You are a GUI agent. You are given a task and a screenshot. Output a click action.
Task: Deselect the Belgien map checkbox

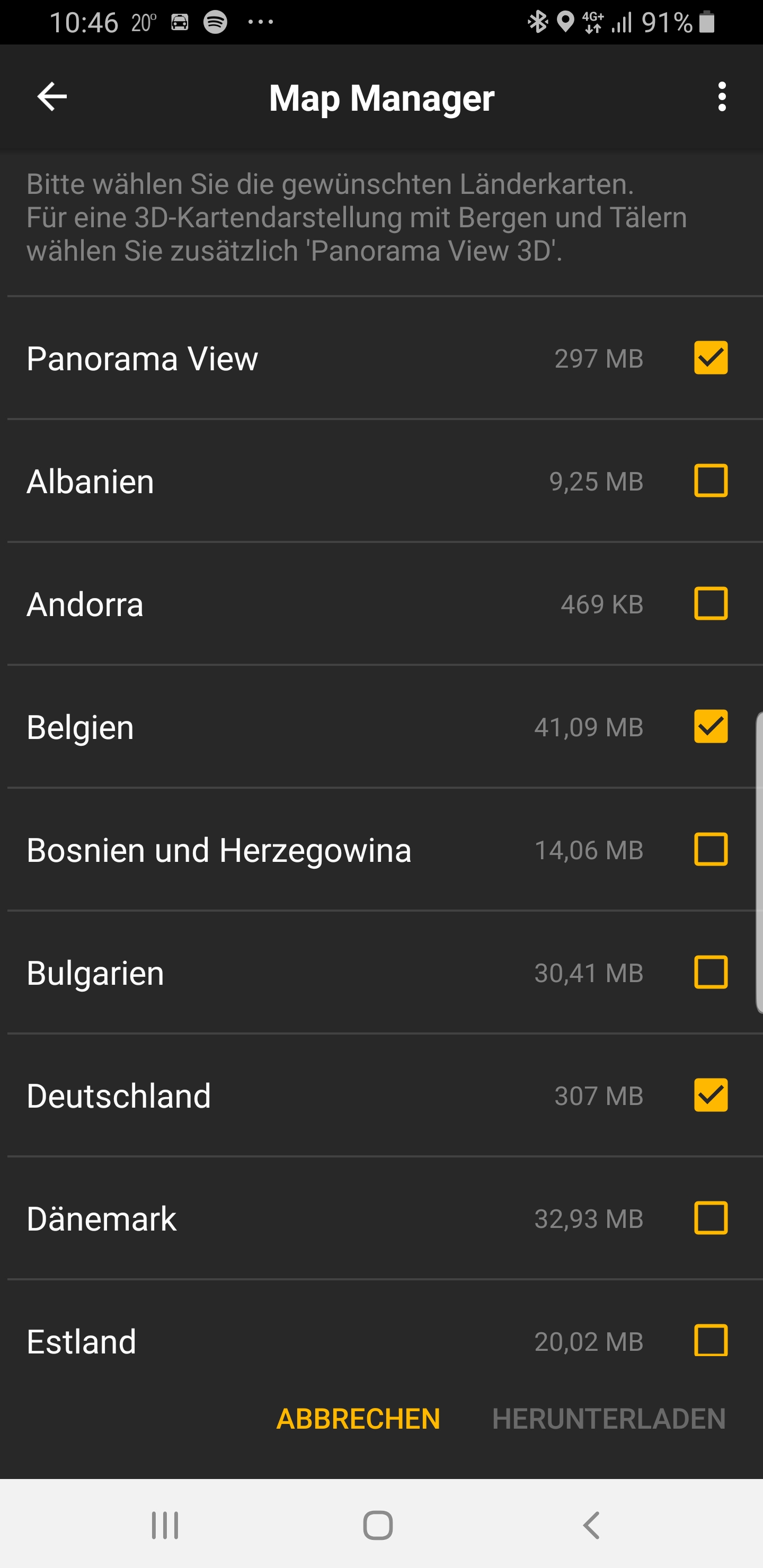tap(711, 727)
